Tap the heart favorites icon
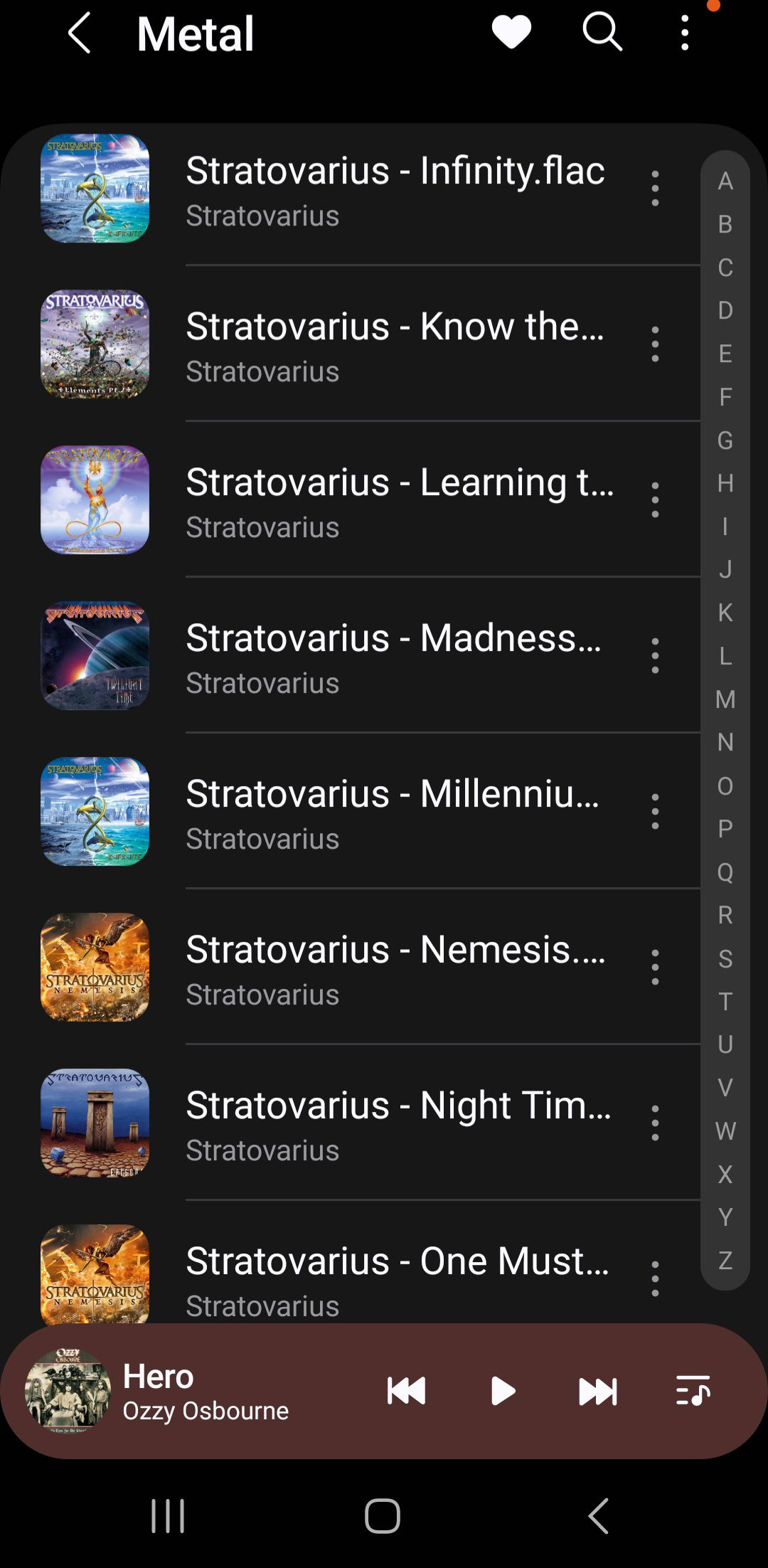Screen dimensions: 768x1568 point(511,32)
